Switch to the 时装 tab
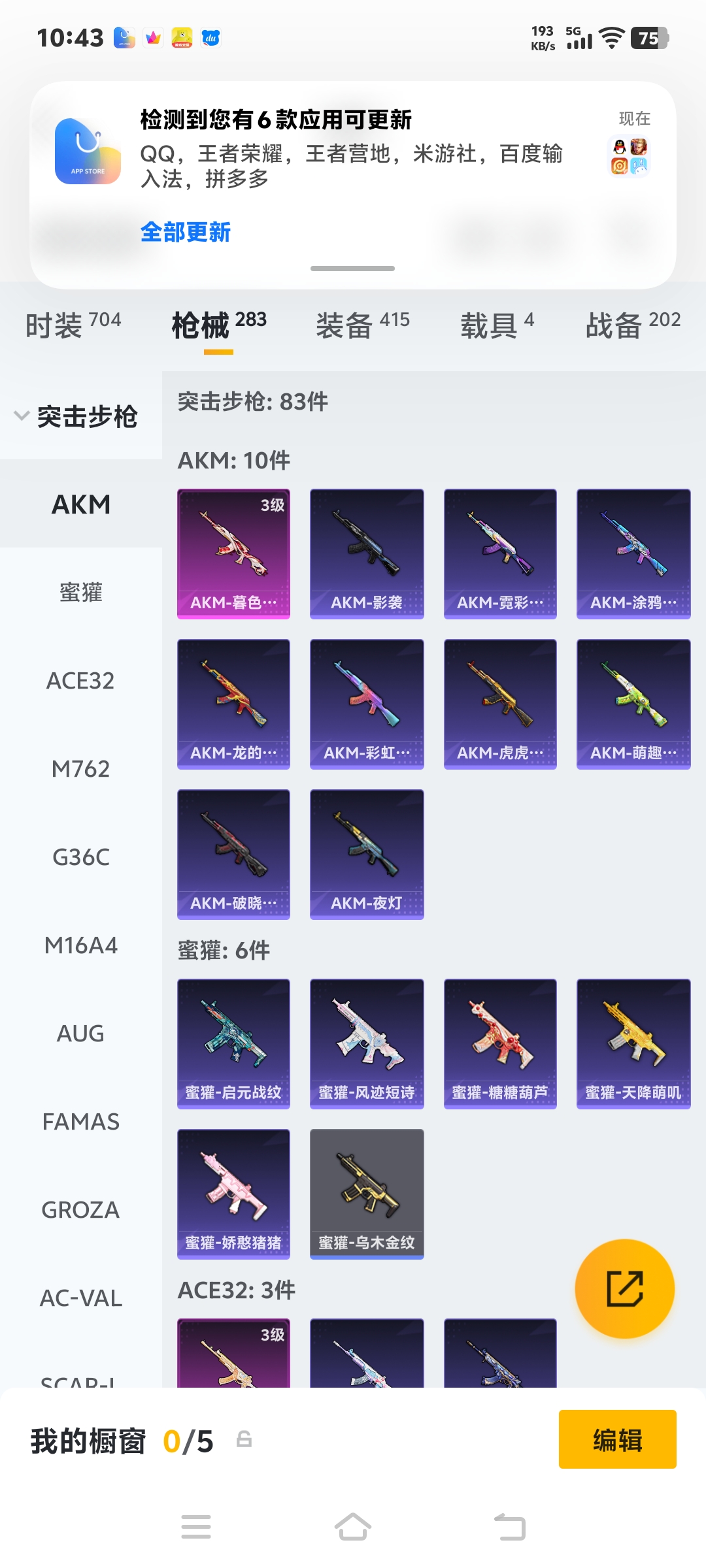 click(73, 325)
